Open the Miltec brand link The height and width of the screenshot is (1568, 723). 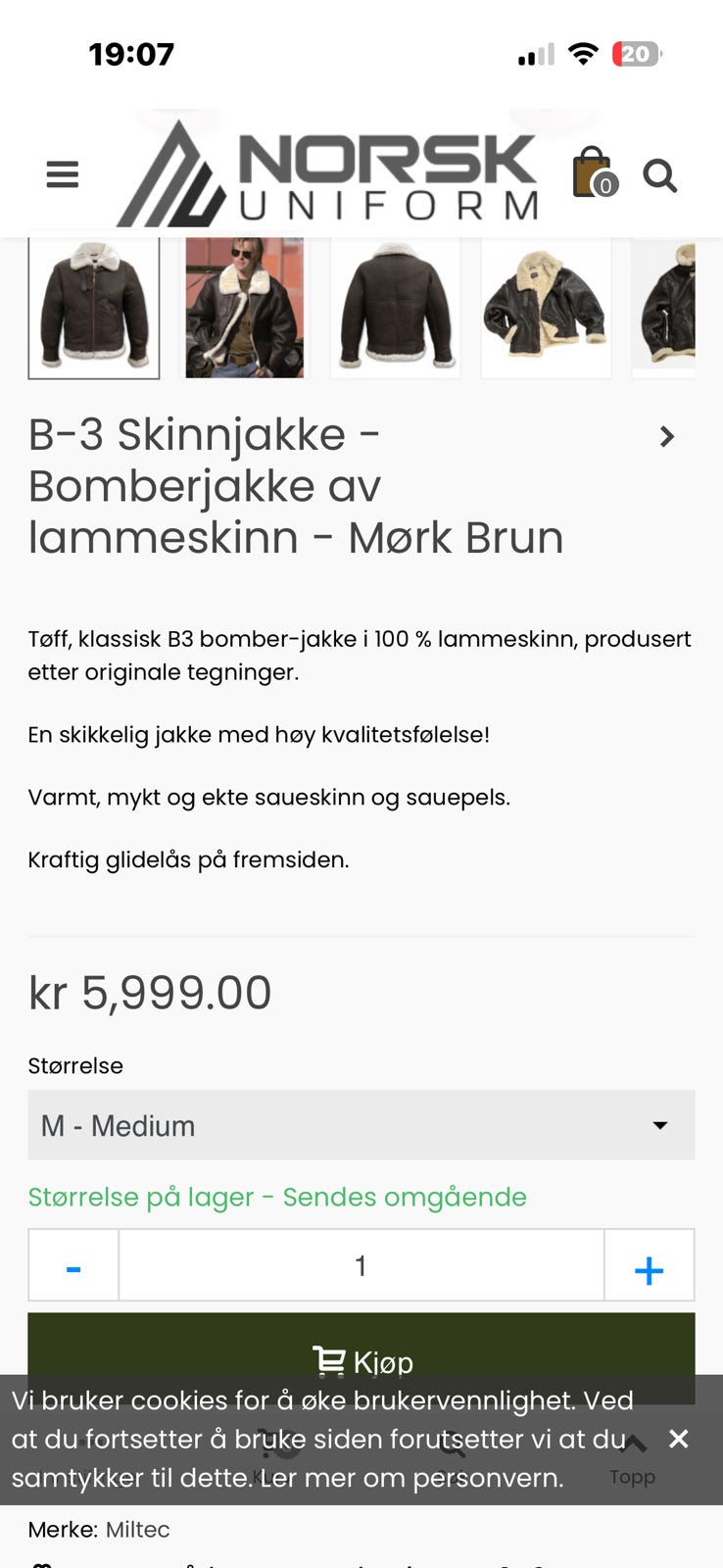click(137, 1530)
